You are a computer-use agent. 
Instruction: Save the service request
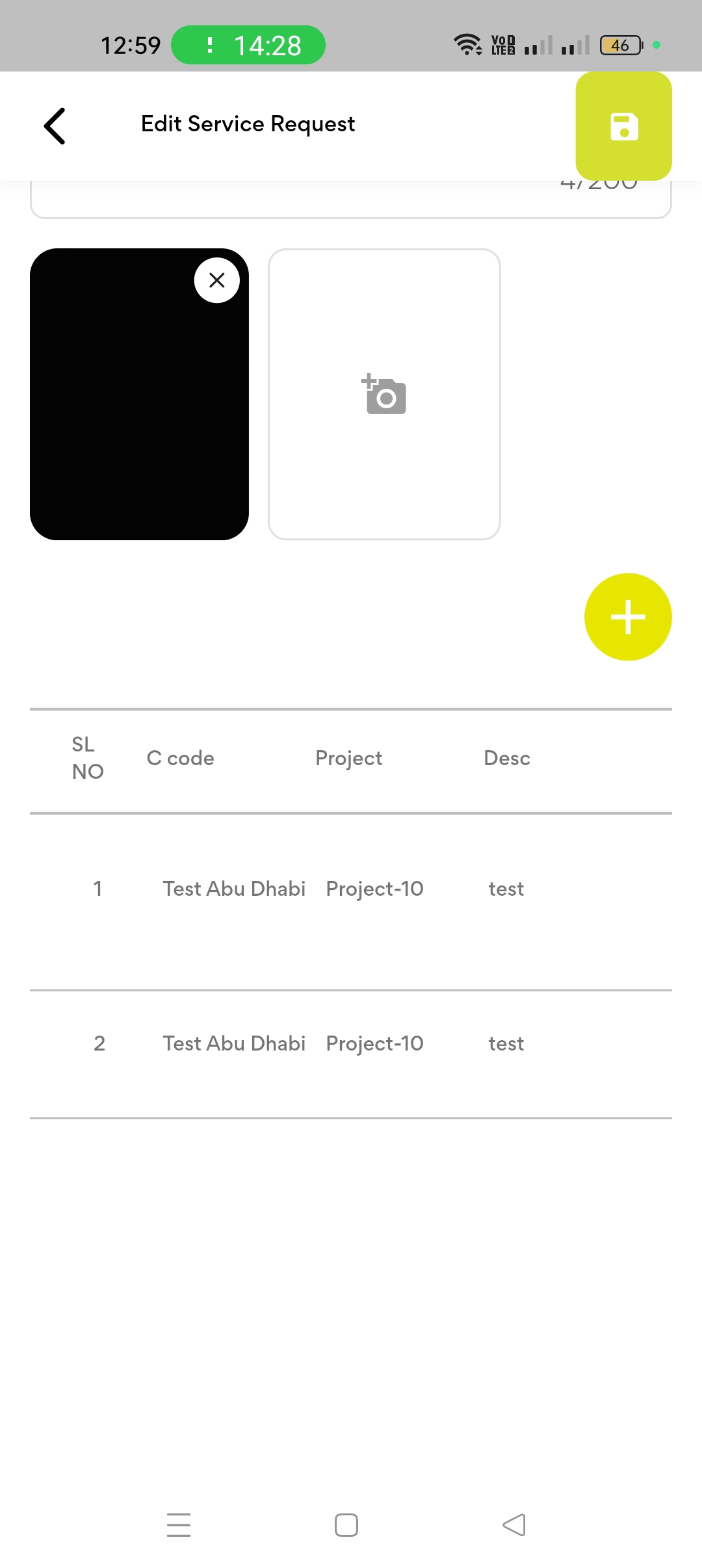click(623, 126)
